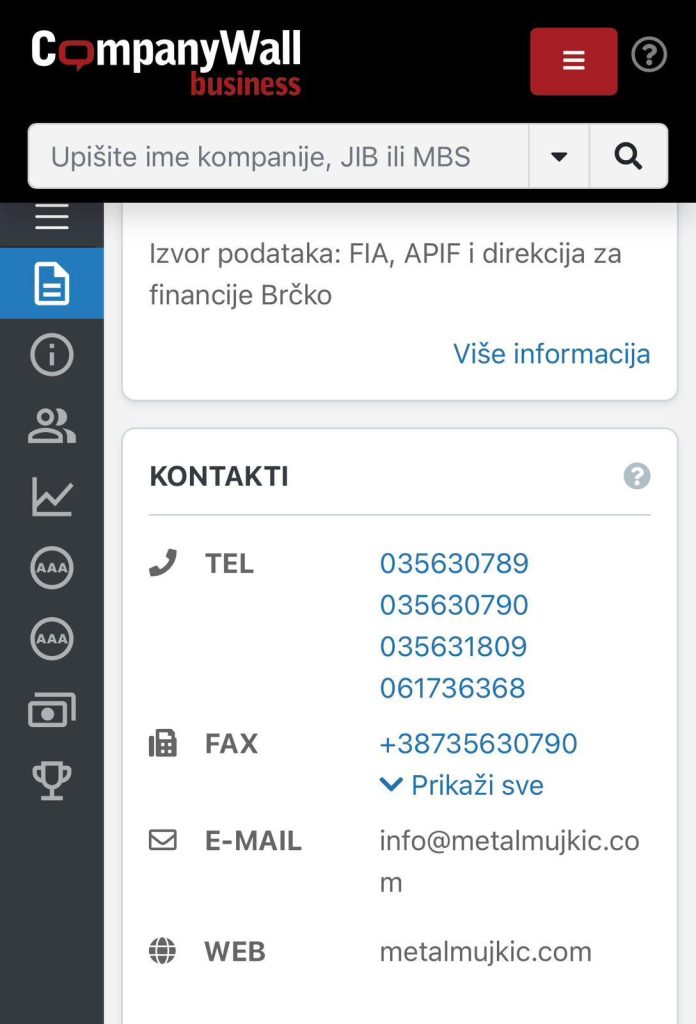Image resolution: width=696 pixels, height=1024 pixels.
Task: Open the cash money icon in sidebar
Action: 52,711
